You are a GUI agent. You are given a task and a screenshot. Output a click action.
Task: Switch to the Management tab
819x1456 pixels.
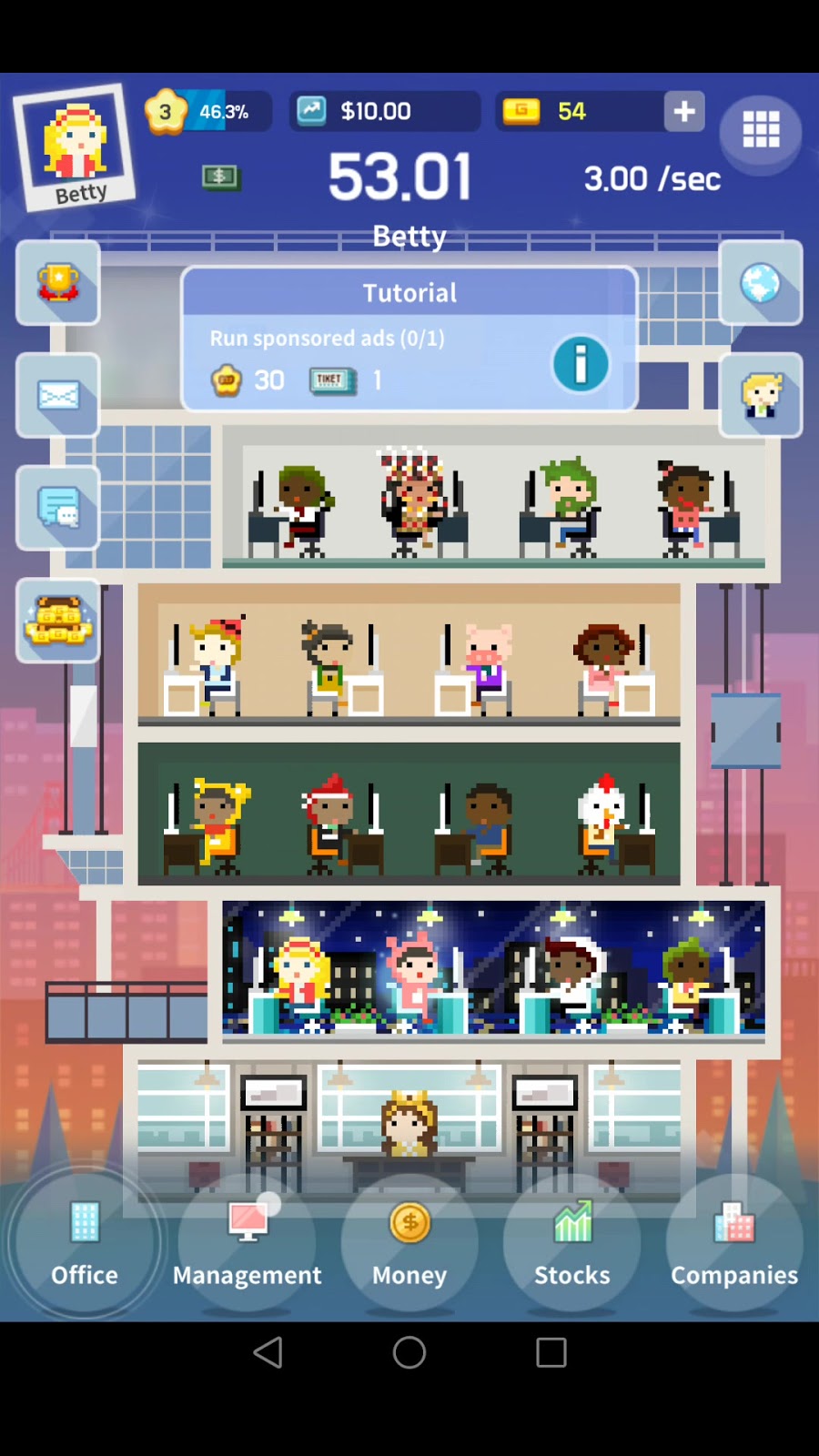[248, 1243]
